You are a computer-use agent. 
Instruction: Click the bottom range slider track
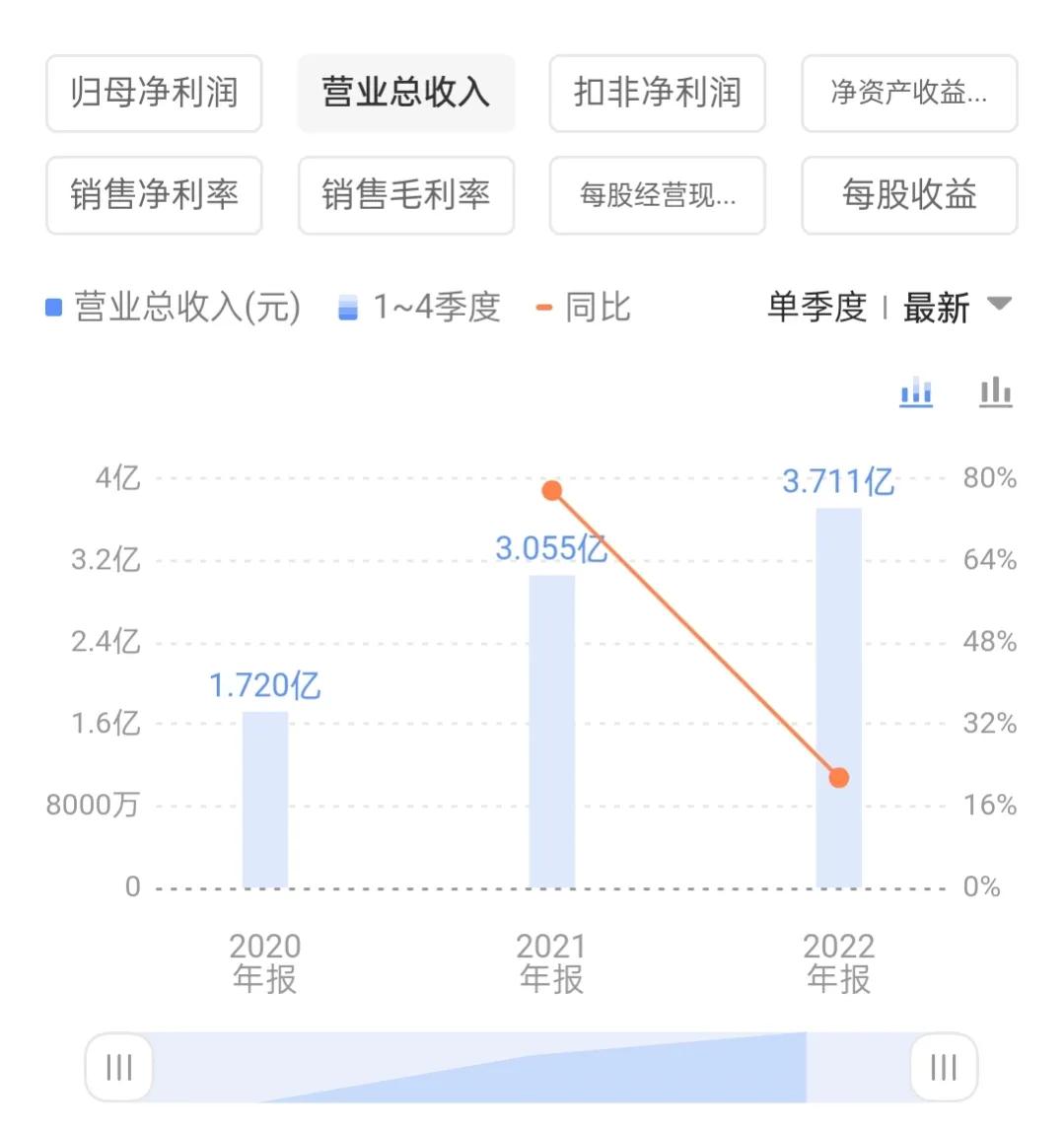click(x=532, y=1066)
